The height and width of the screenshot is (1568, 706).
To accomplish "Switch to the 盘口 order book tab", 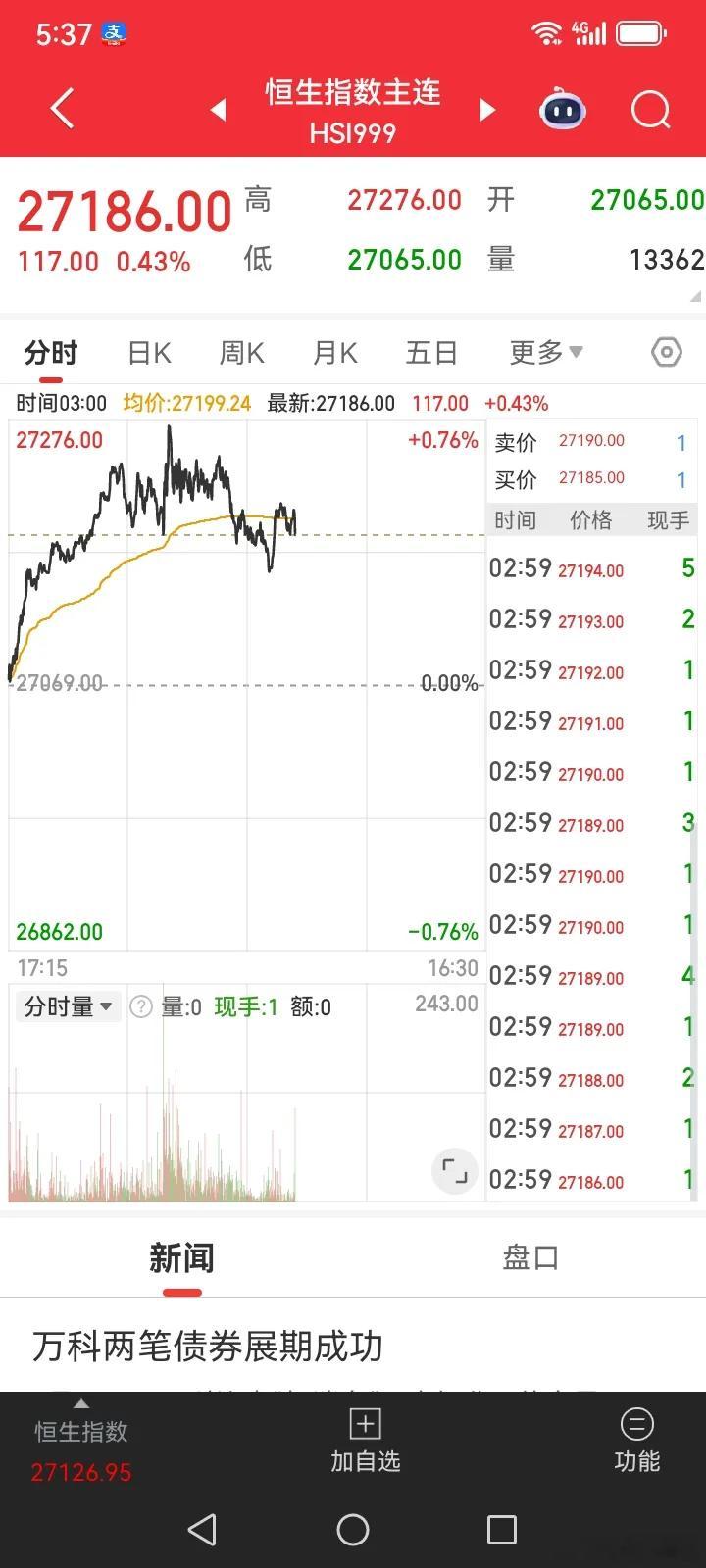I will [529, 1257].
